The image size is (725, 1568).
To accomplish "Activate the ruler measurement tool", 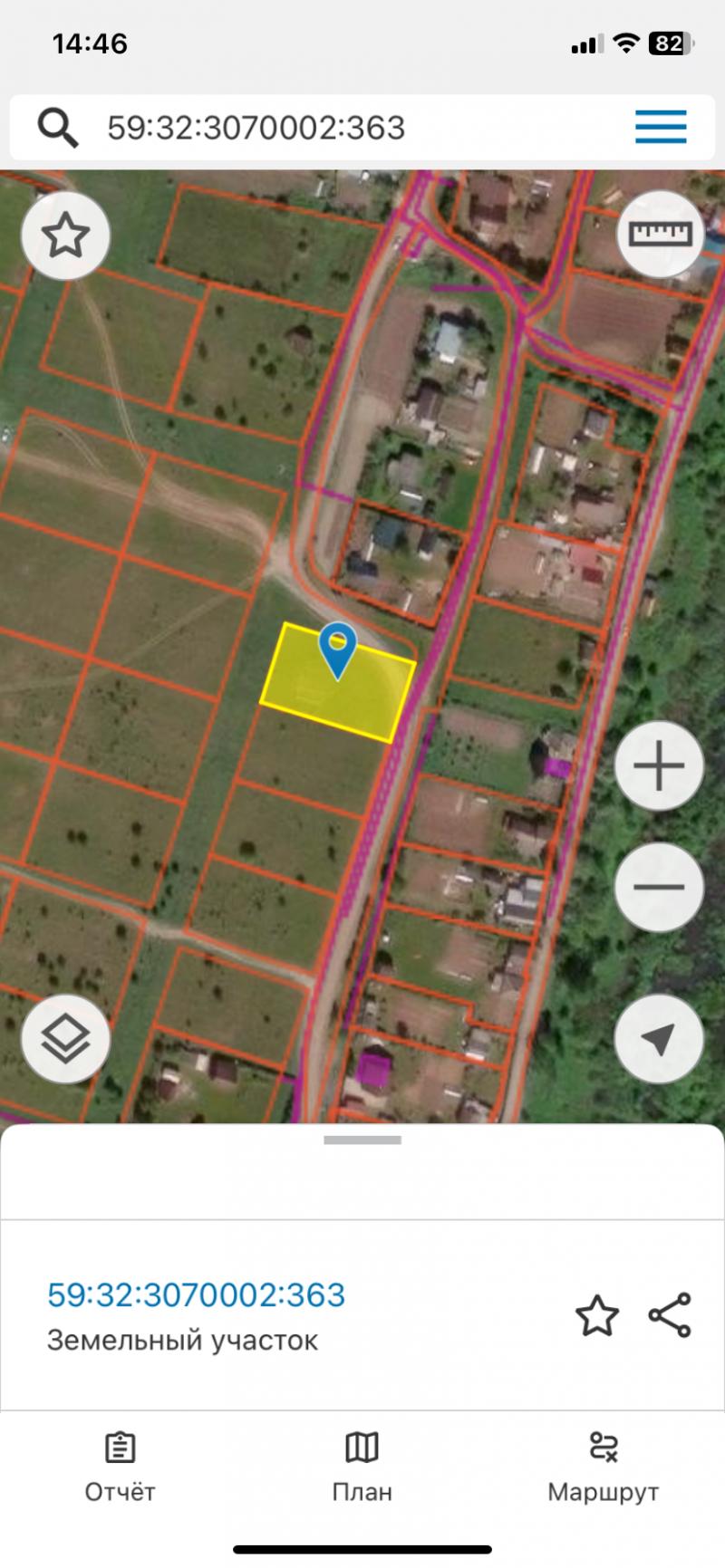I will click(x=661, y=235).
